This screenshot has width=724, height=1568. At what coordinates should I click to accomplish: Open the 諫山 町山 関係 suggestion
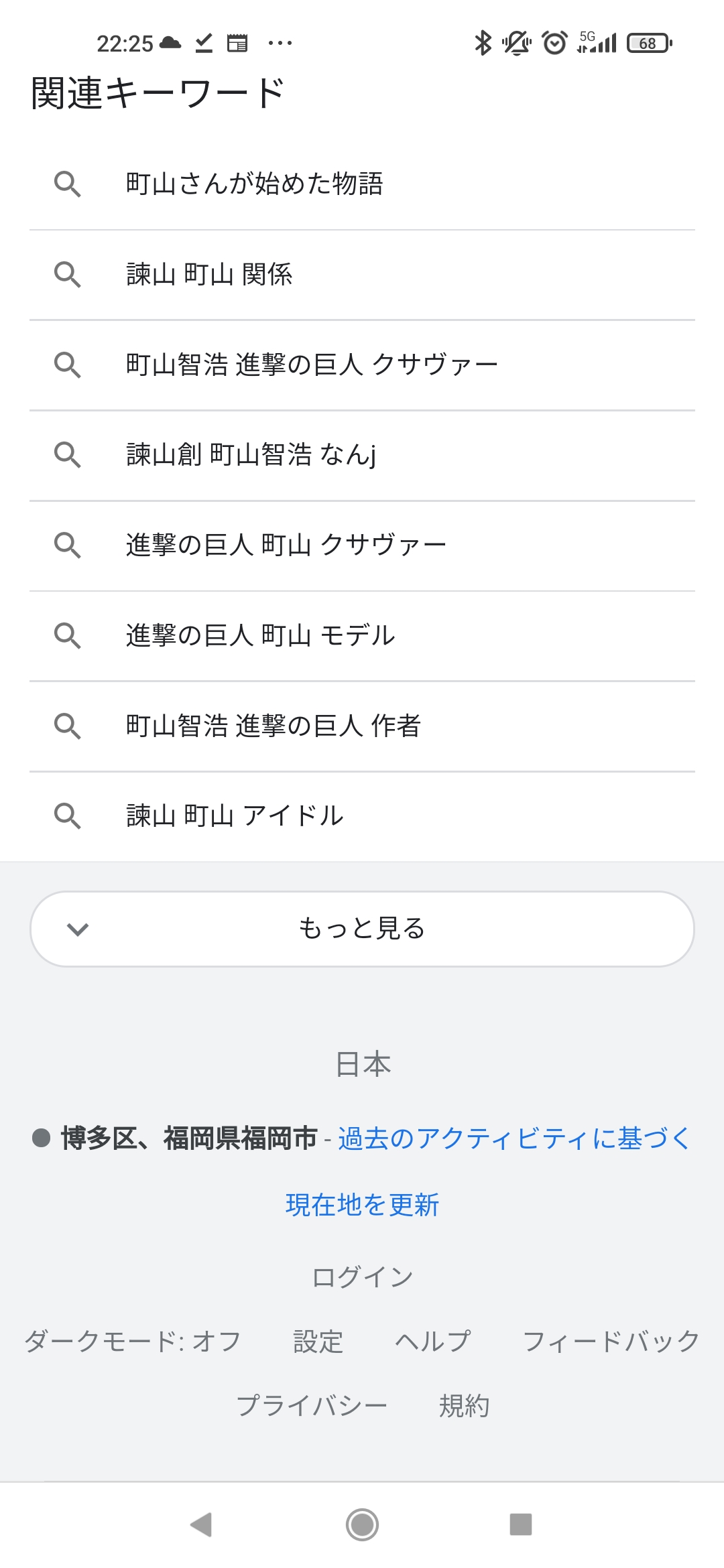(362, 275)
